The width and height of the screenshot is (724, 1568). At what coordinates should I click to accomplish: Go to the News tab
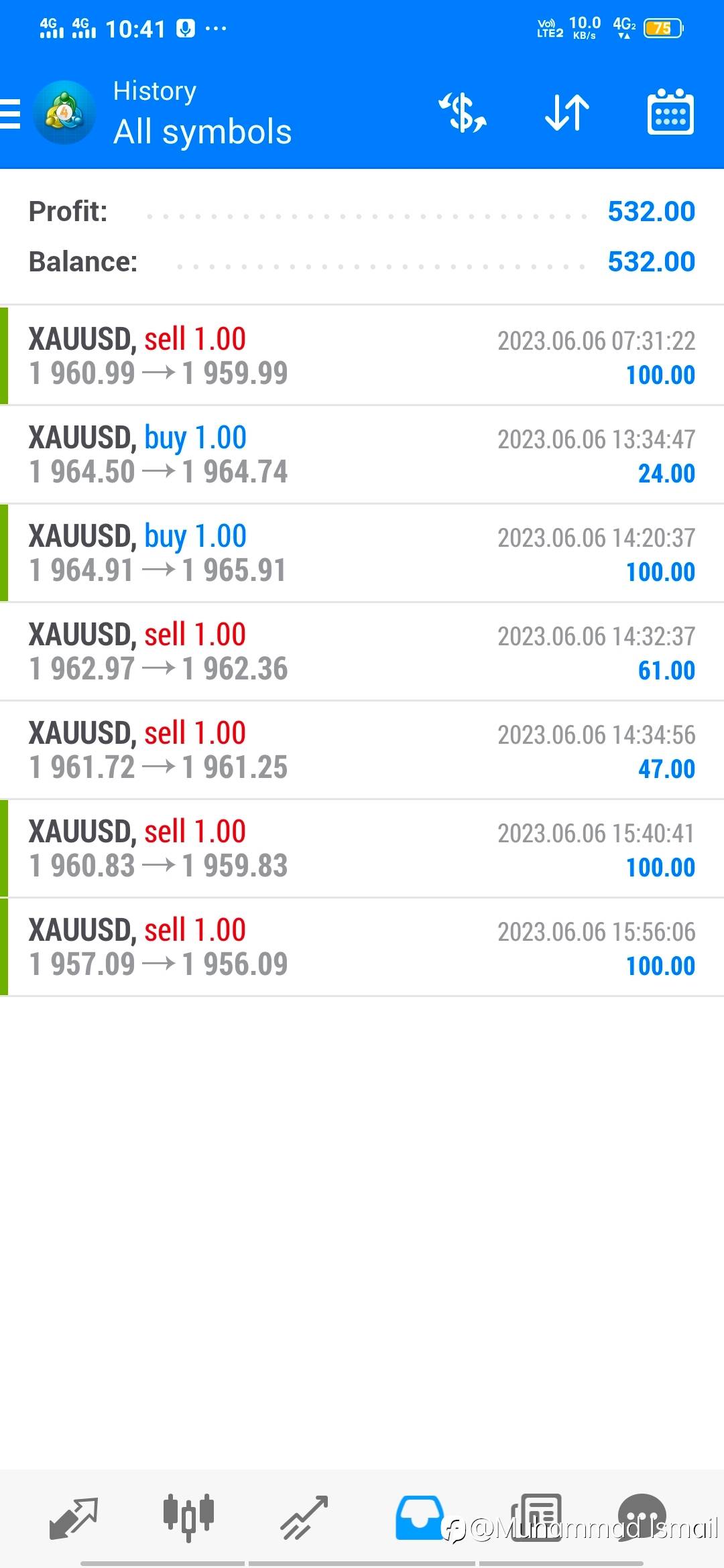536,1518
